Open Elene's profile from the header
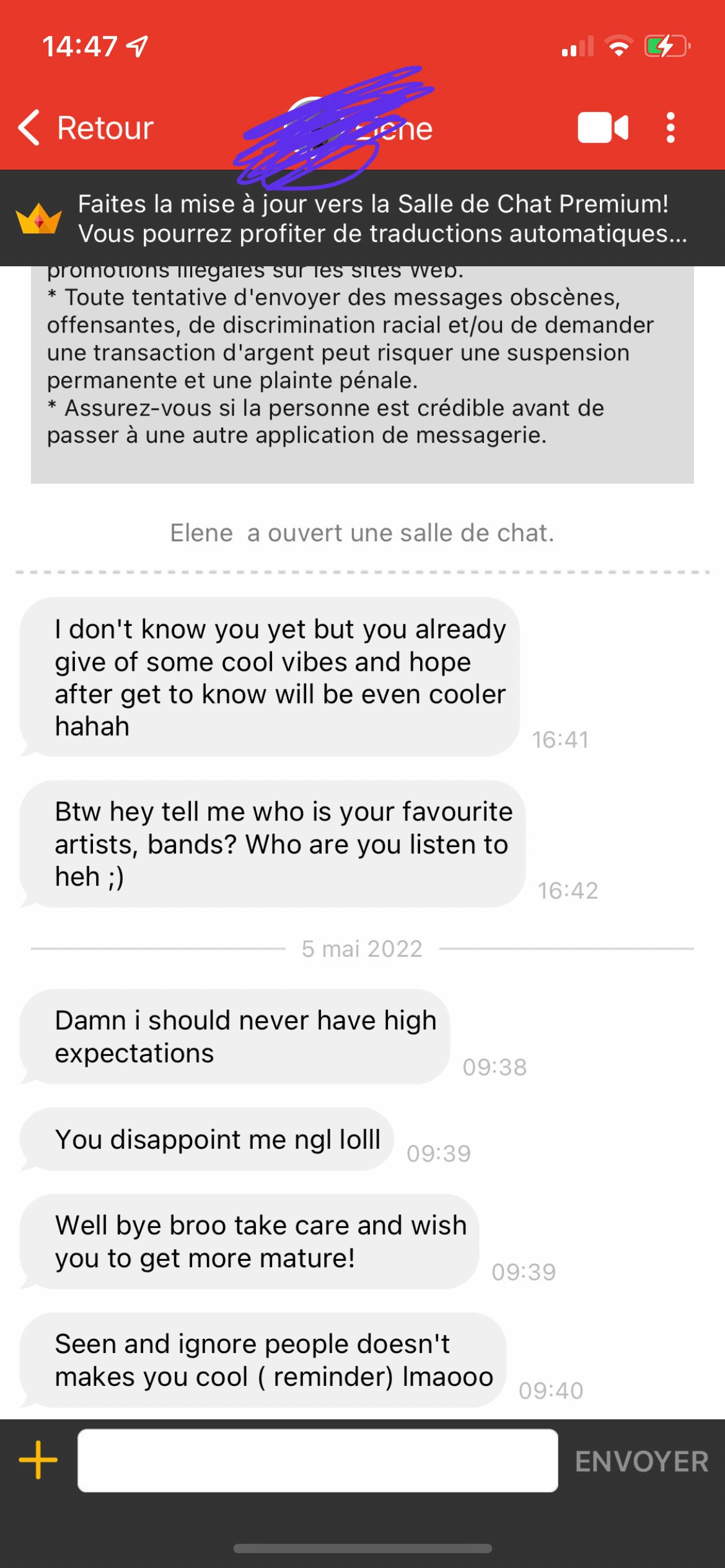 click(x=359, y=129)
